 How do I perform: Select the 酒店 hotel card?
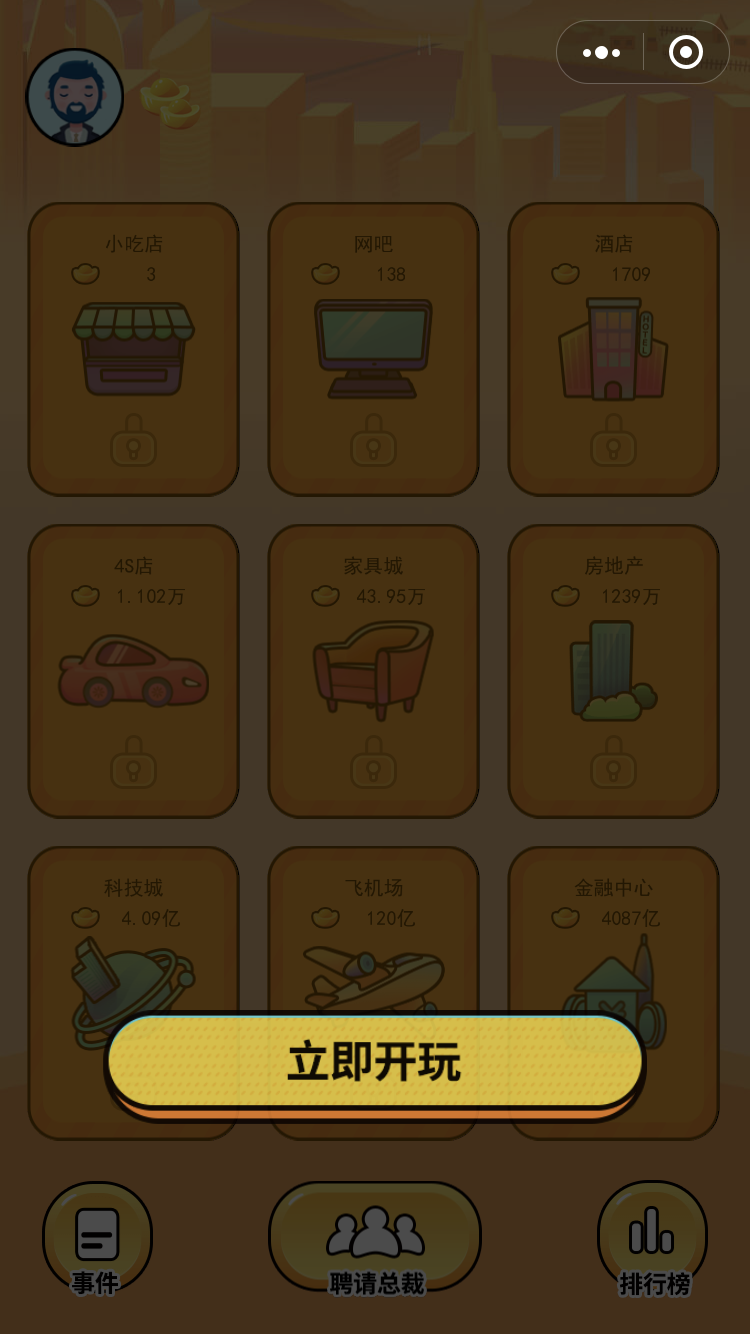(613, 349)
